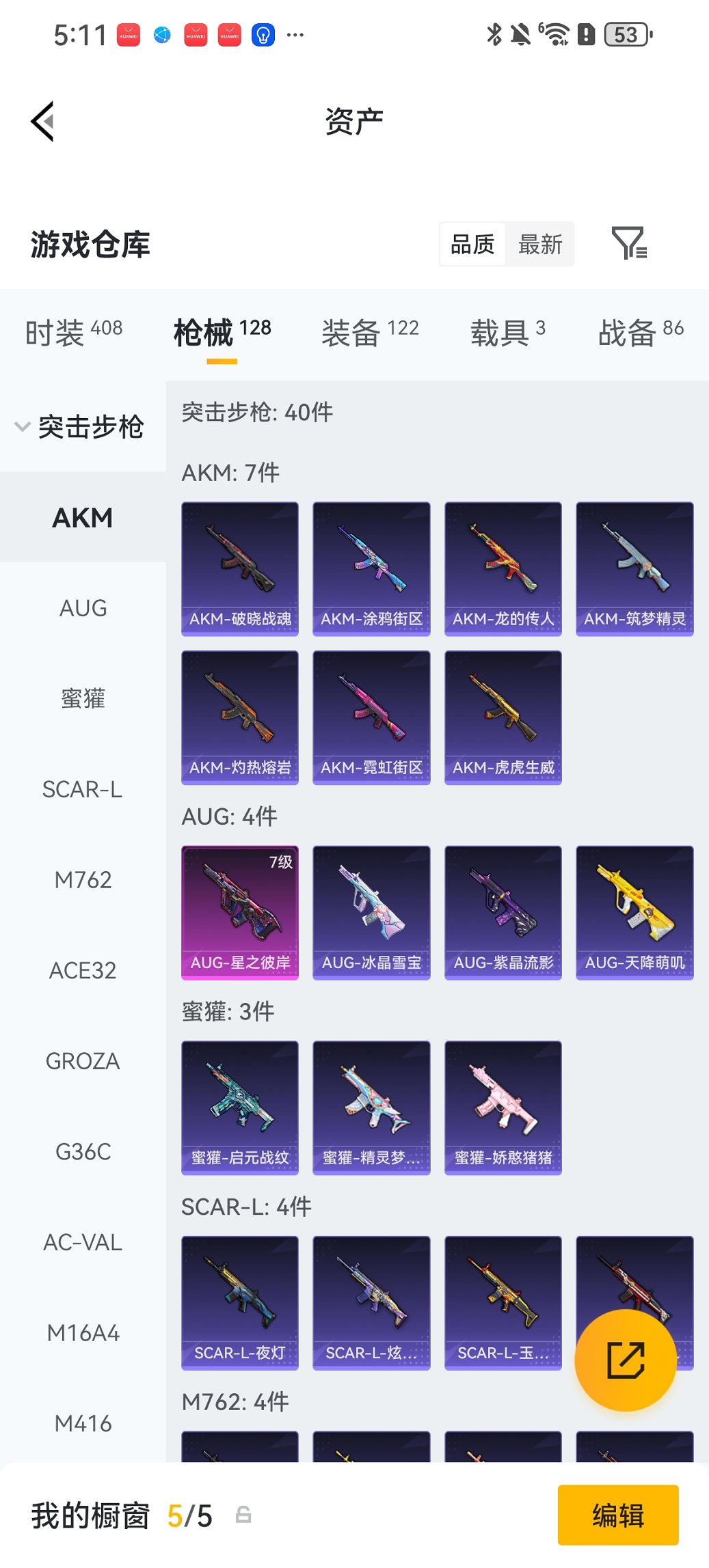Viewport: 709px width, 1568px height.
Task: Tap the orange share floating button
Action: [x=626, y=1360]
